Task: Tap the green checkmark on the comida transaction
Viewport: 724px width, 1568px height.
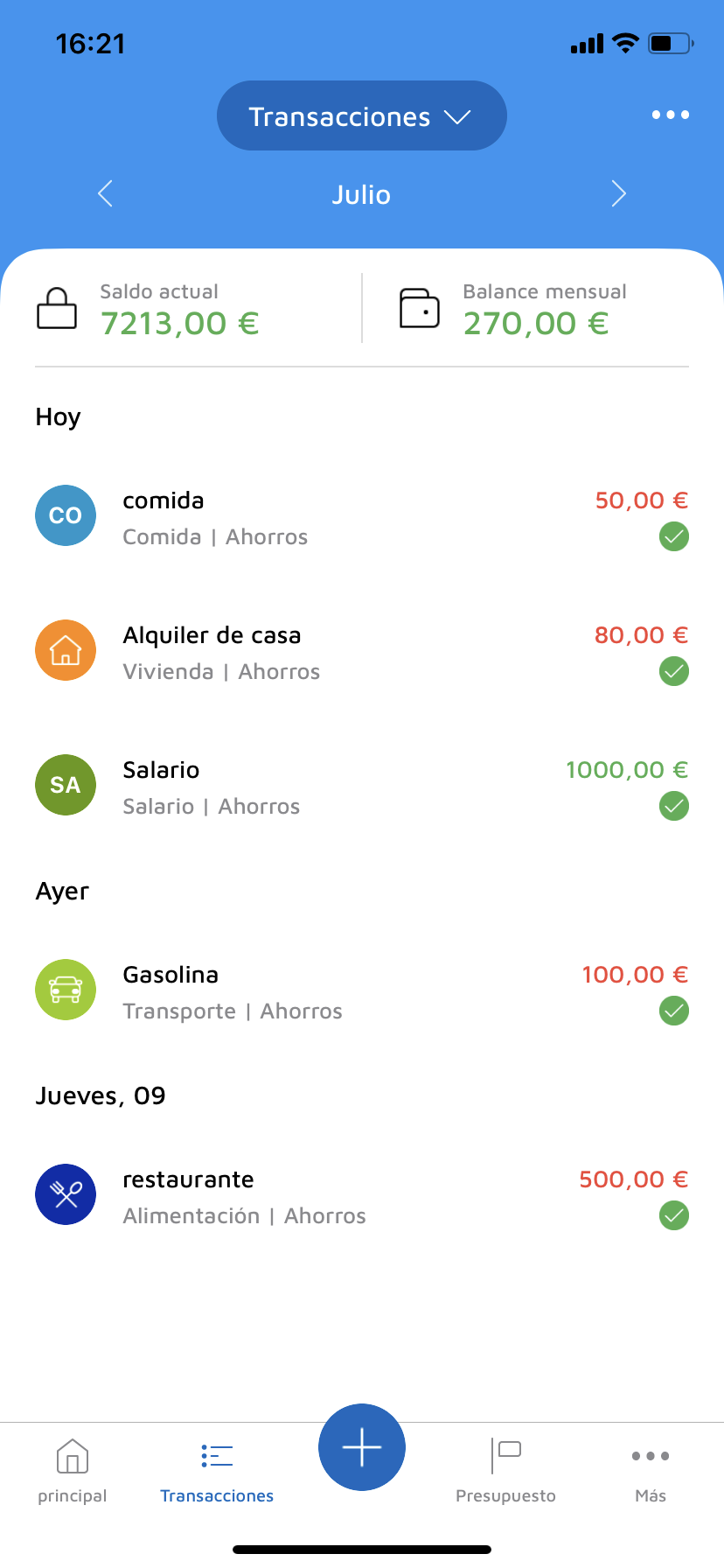Action: tap(674, 536)
